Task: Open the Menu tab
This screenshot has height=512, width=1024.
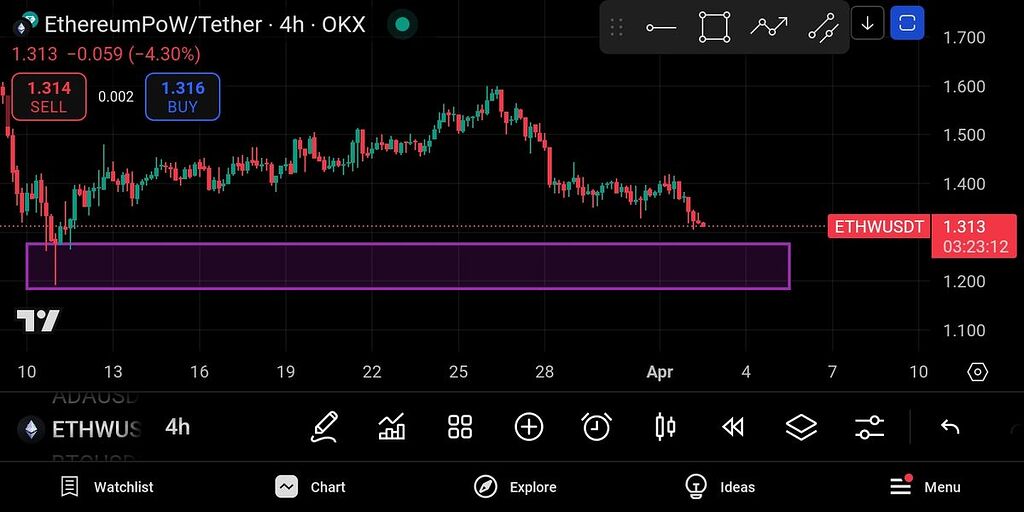Action: [925, 487]
